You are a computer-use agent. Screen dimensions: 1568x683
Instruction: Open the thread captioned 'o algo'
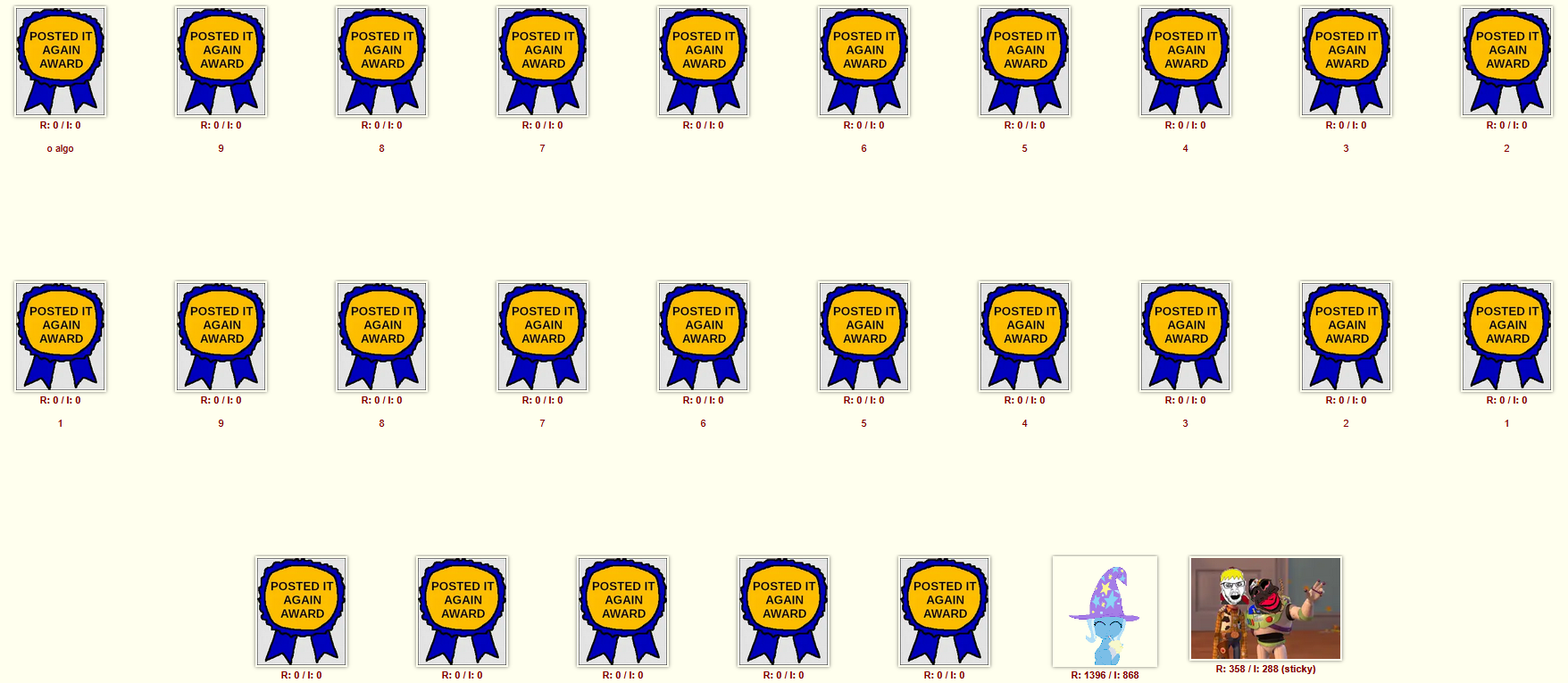click(60, 62)
